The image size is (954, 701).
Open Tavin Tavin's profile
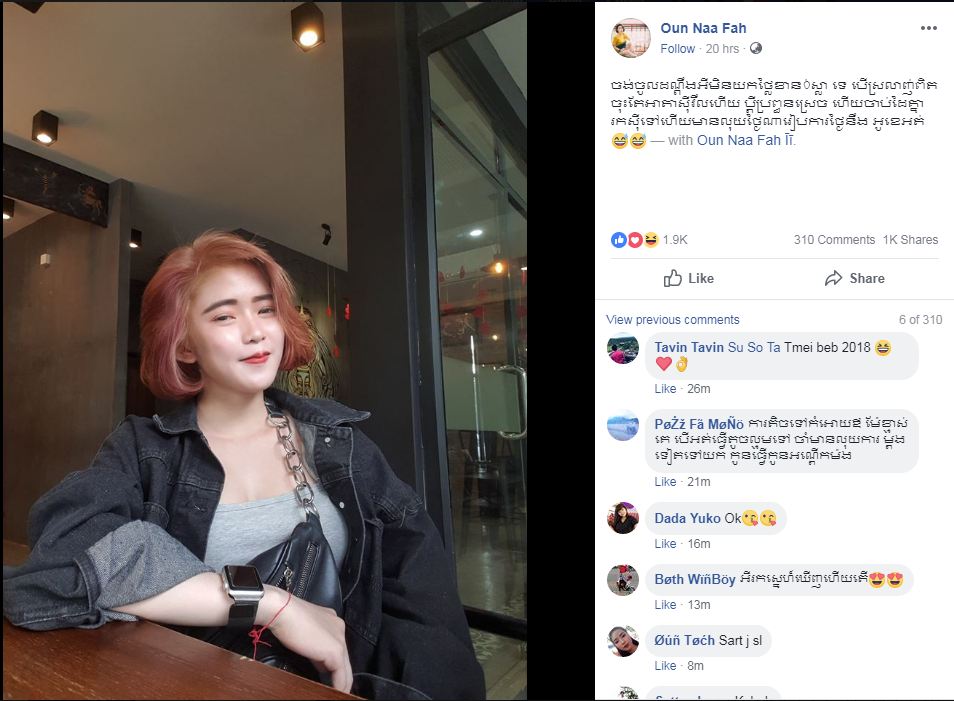point(688,347)
